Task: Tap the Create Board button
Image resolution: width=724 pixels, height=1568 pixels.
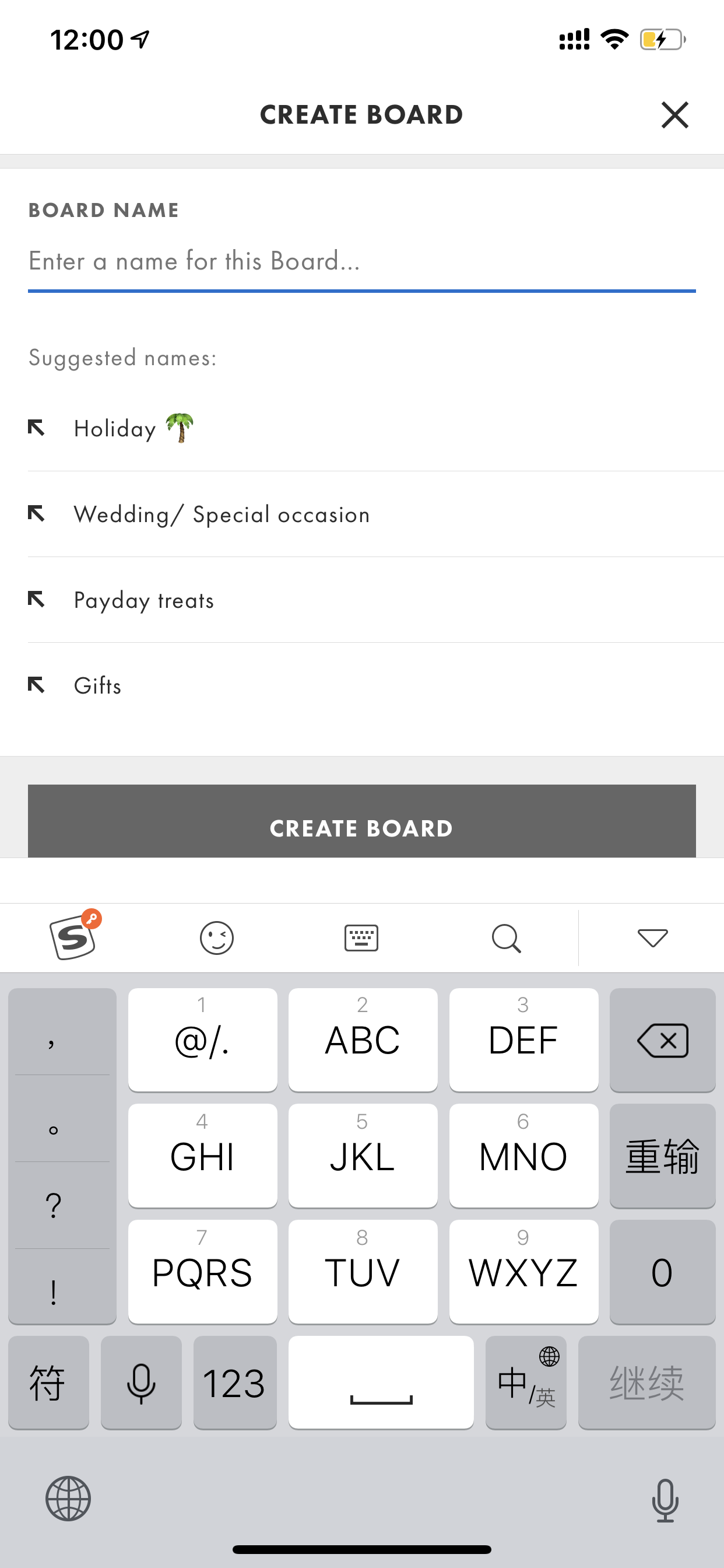Action: tap(361, 822)
